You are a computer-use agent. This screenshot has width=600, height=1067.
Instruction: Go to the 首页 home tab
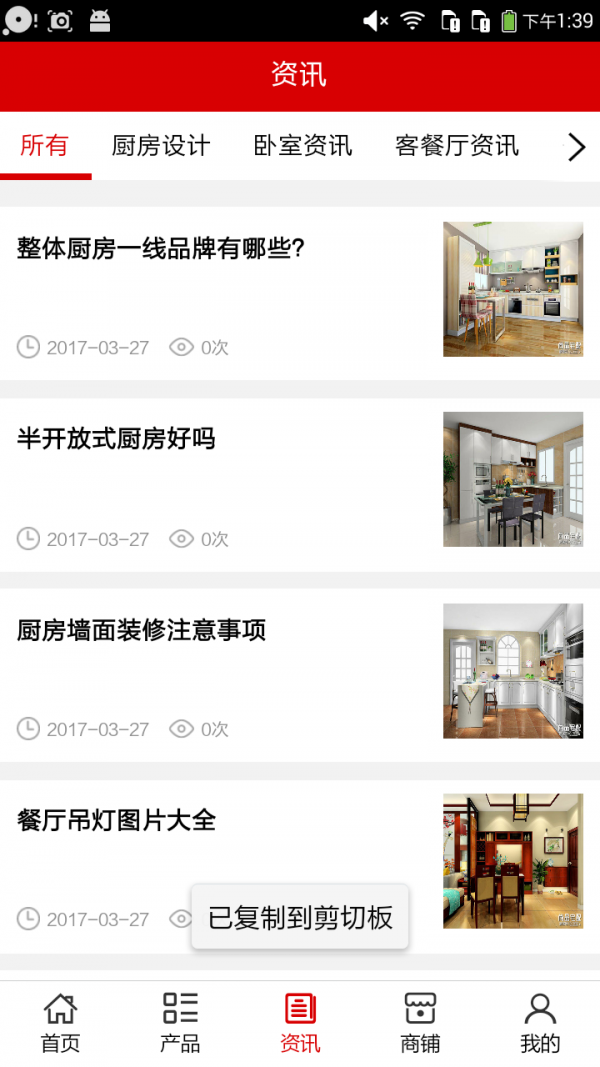(60, 1023)
